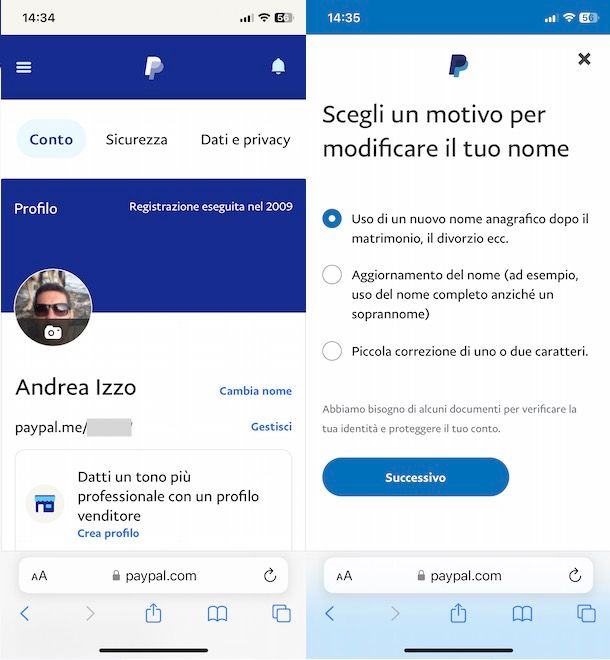The image size is (610, 660).
Task: Open the hamburger menu
Action: [24, 67]
